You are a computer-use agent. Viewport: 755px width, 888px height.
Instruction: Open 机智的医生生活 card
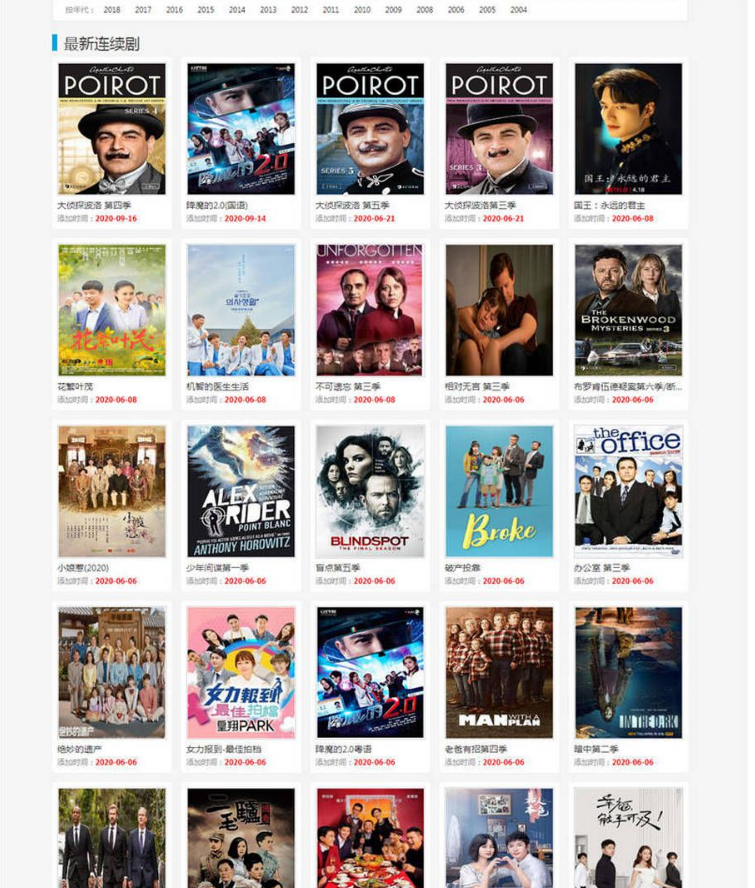(241, 310)
